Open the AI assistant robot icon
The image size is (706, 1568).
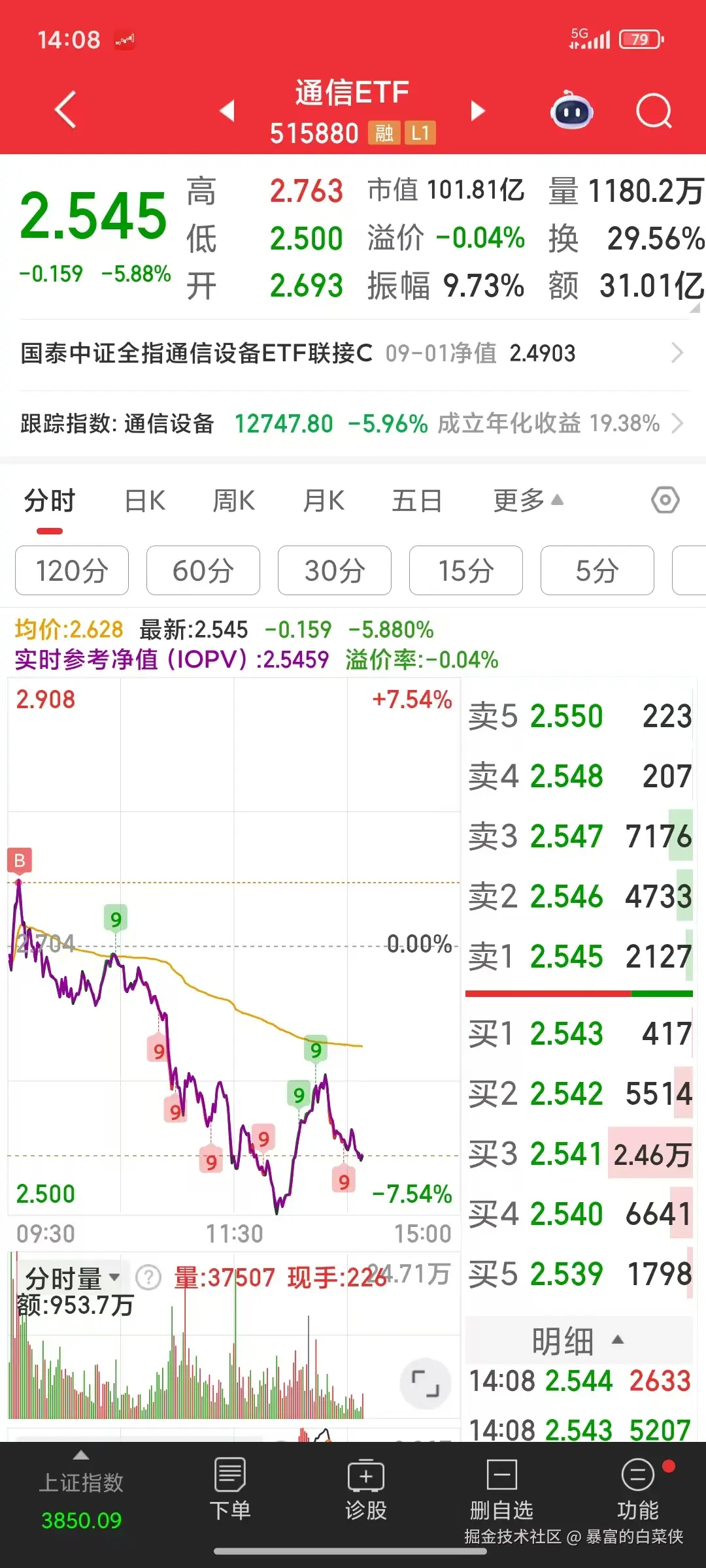coord(570,111)
